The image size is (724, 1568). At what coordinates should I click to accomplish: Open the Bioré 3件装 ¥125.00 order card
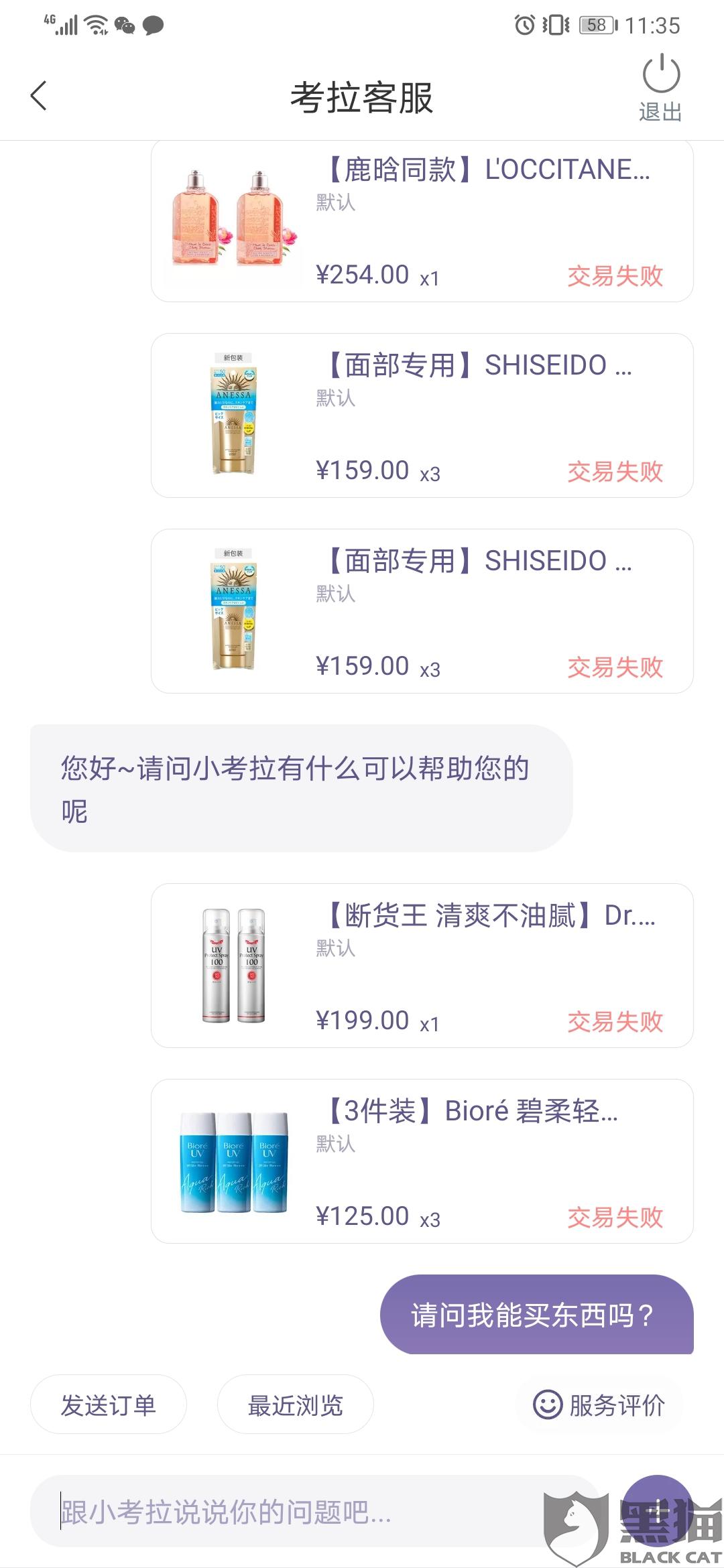(422, 1161)
